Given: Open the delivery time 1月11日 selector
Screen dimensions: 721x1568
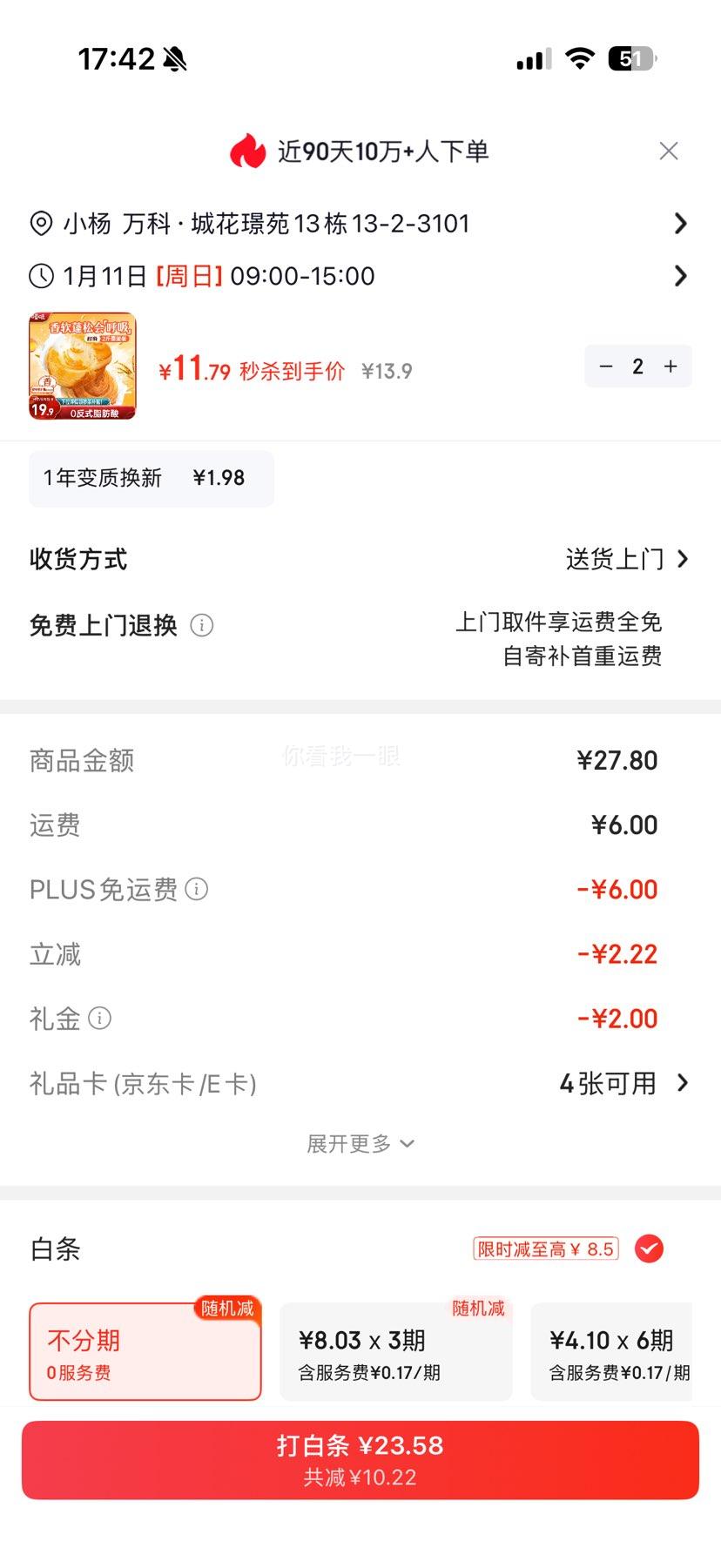Looking at the screenshot, I should pyautogui.click(x=681, y=276).
